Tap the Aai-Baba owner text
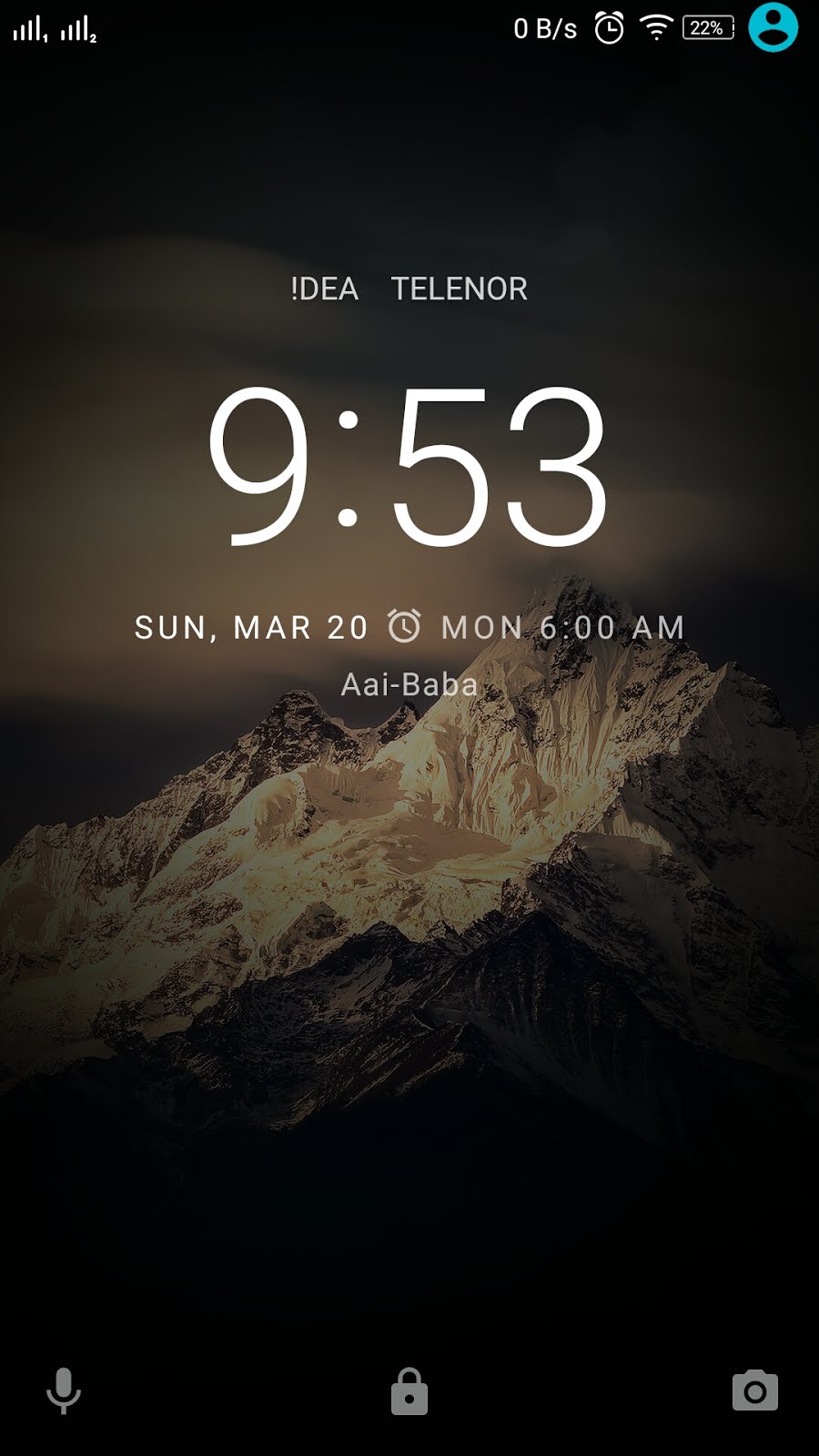 pos(409,684)
